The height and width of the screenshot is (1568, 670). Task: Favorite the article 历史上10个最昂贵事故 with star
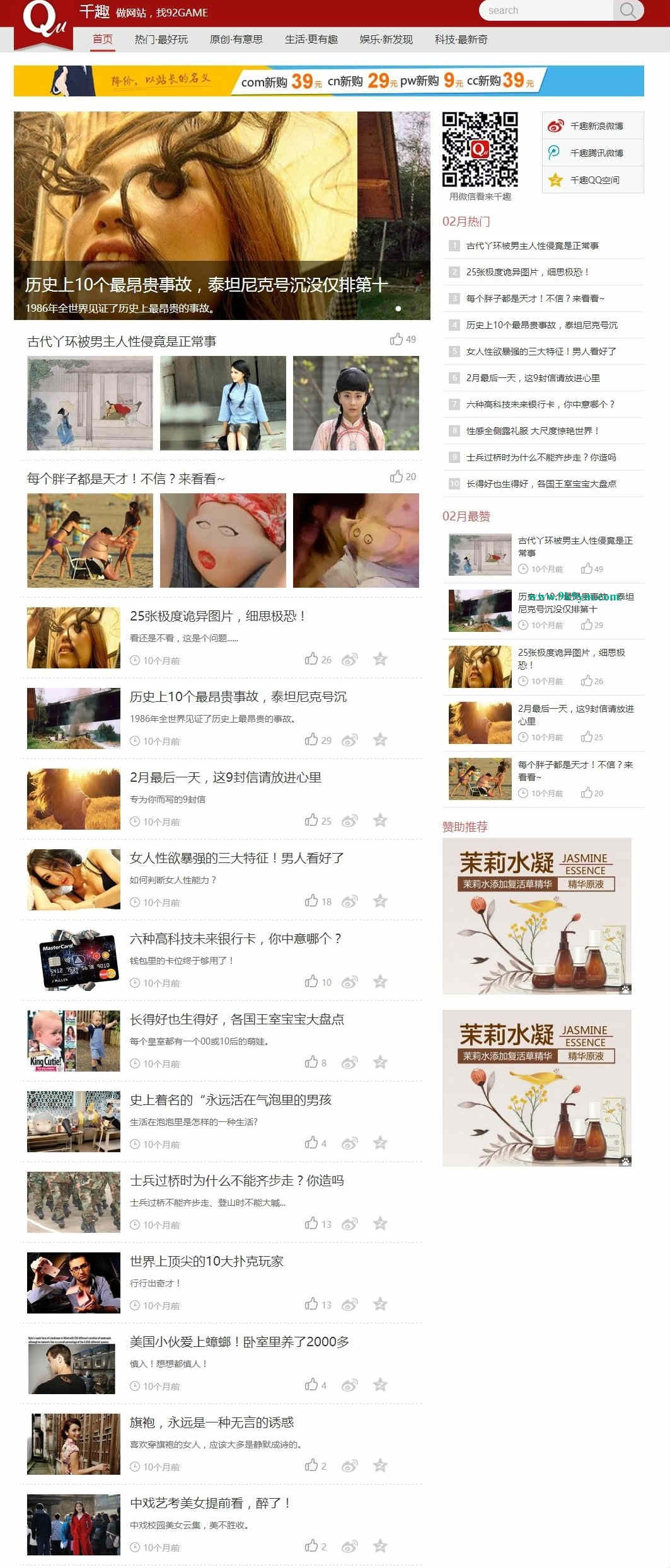[380, 740]
